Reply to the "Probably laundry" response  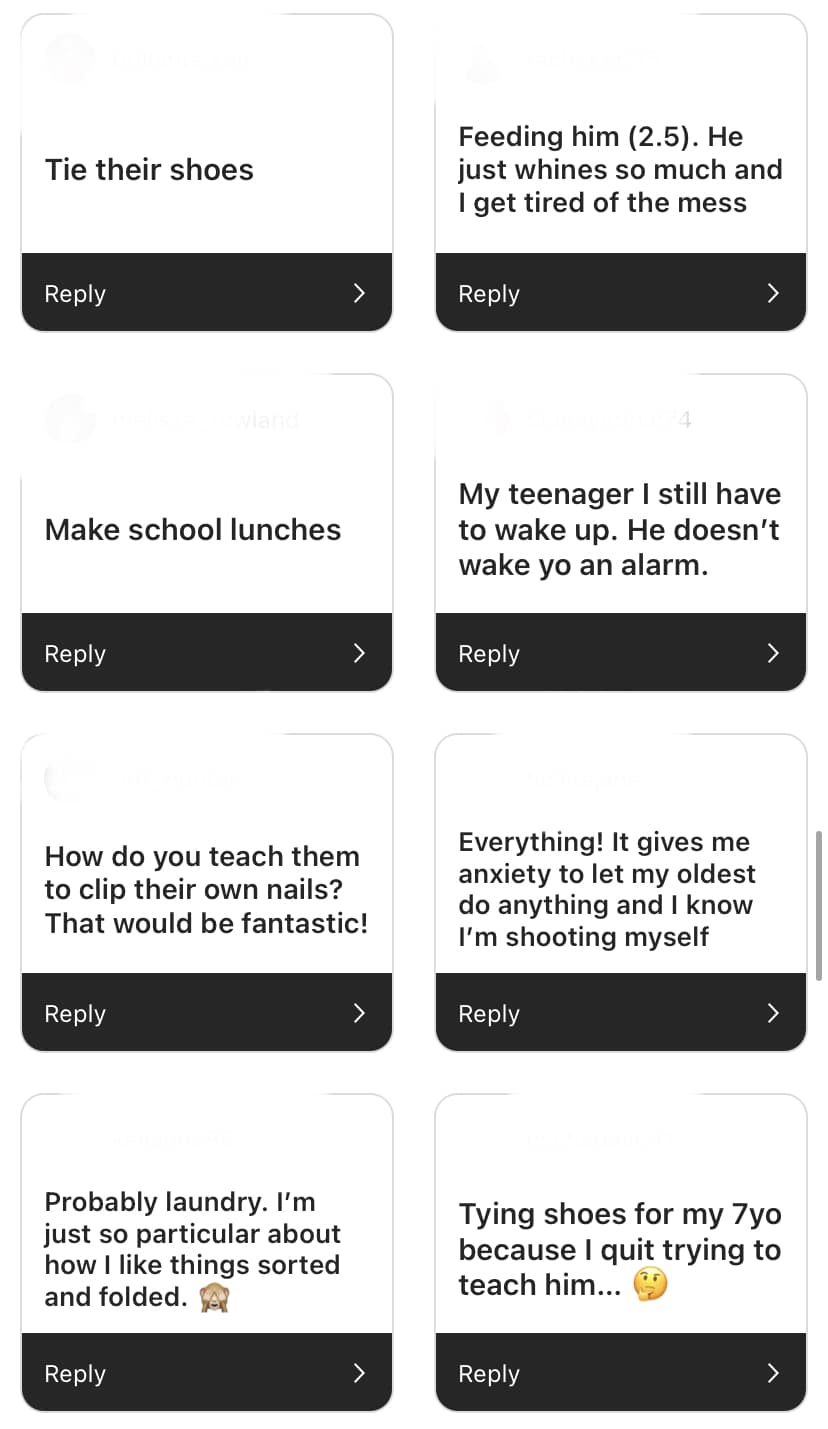coord(206,1373)
